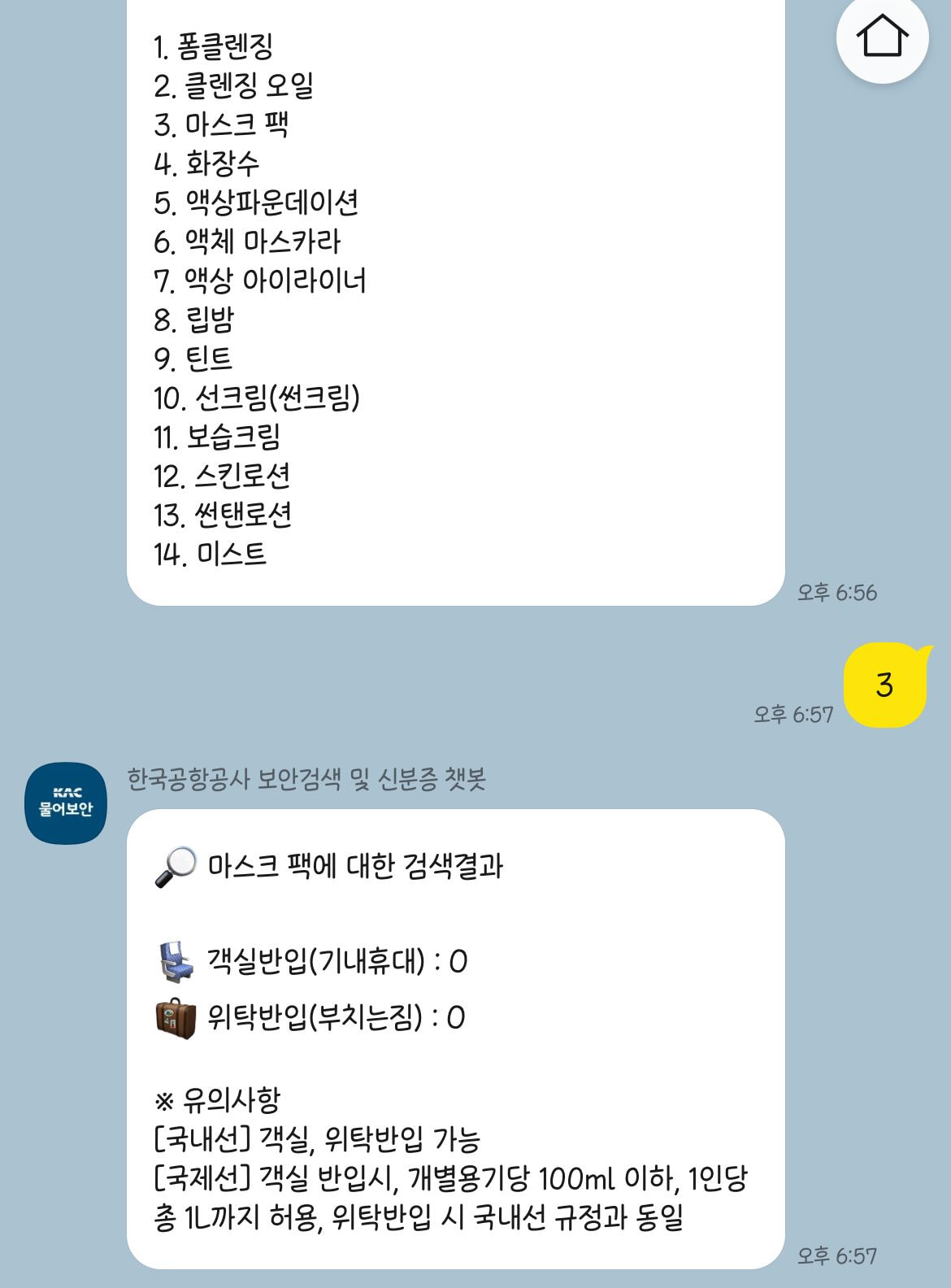Open the KAC 물어보안 chatbot profile picture
951x1288 pixels.
[x=66, y=803]
